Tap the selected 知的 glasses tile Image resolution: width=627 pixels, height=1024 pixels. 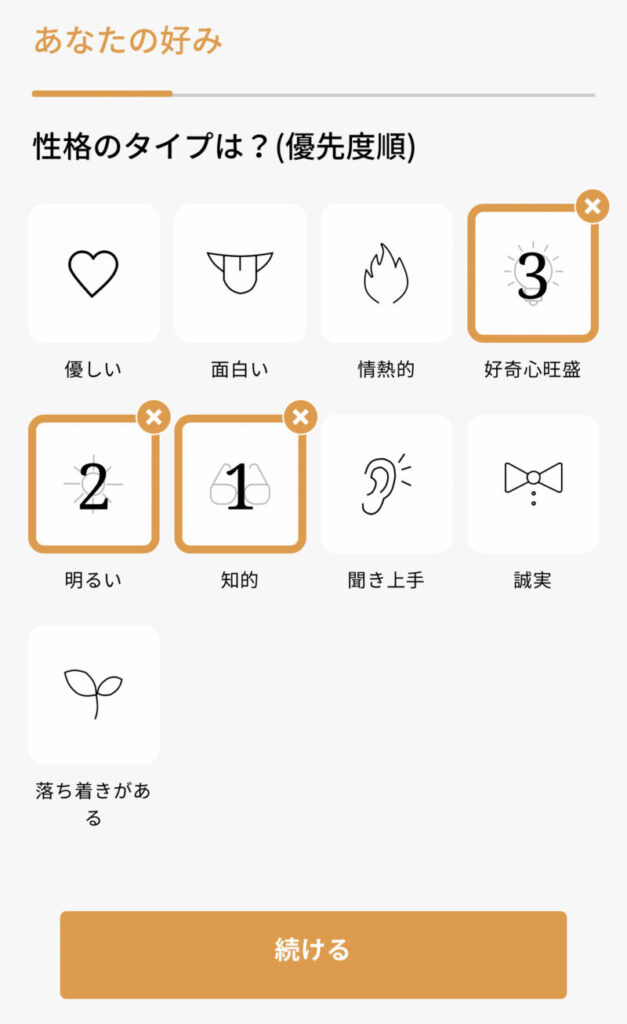coord(240,485)
